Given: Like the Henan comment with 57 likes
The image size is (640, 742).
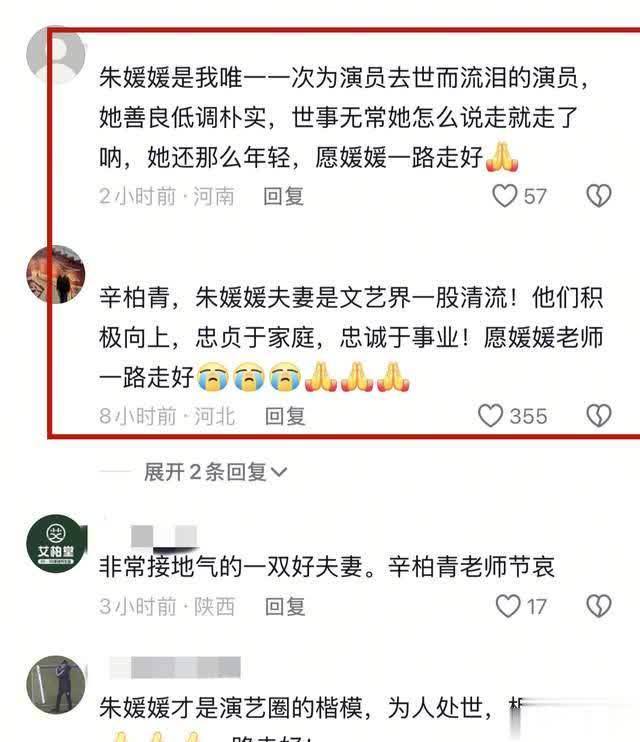Looking at the screenshot, I should (x=505, y=196).
